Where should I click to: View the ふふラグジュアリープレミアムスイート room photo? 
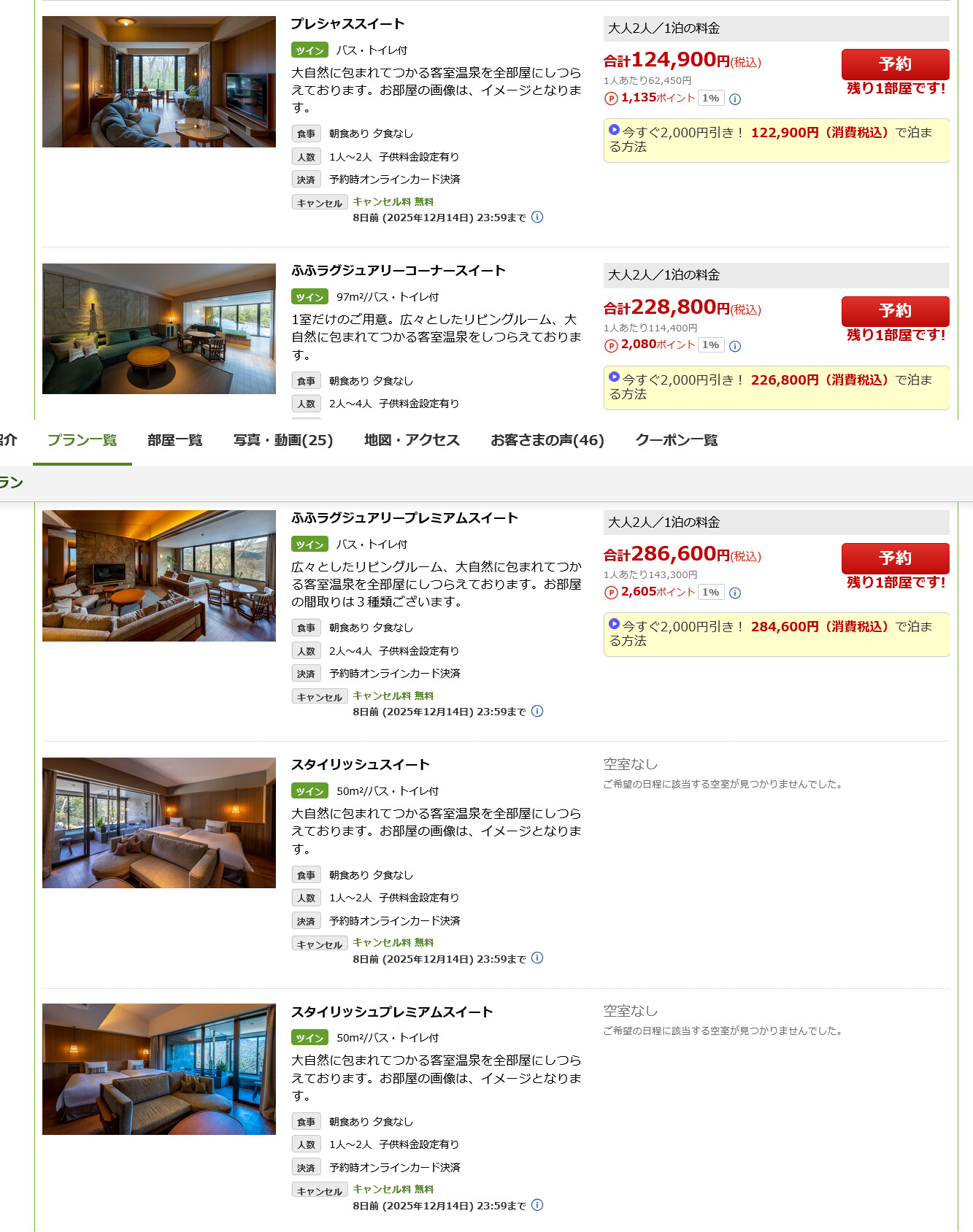(x=159, y=576)
